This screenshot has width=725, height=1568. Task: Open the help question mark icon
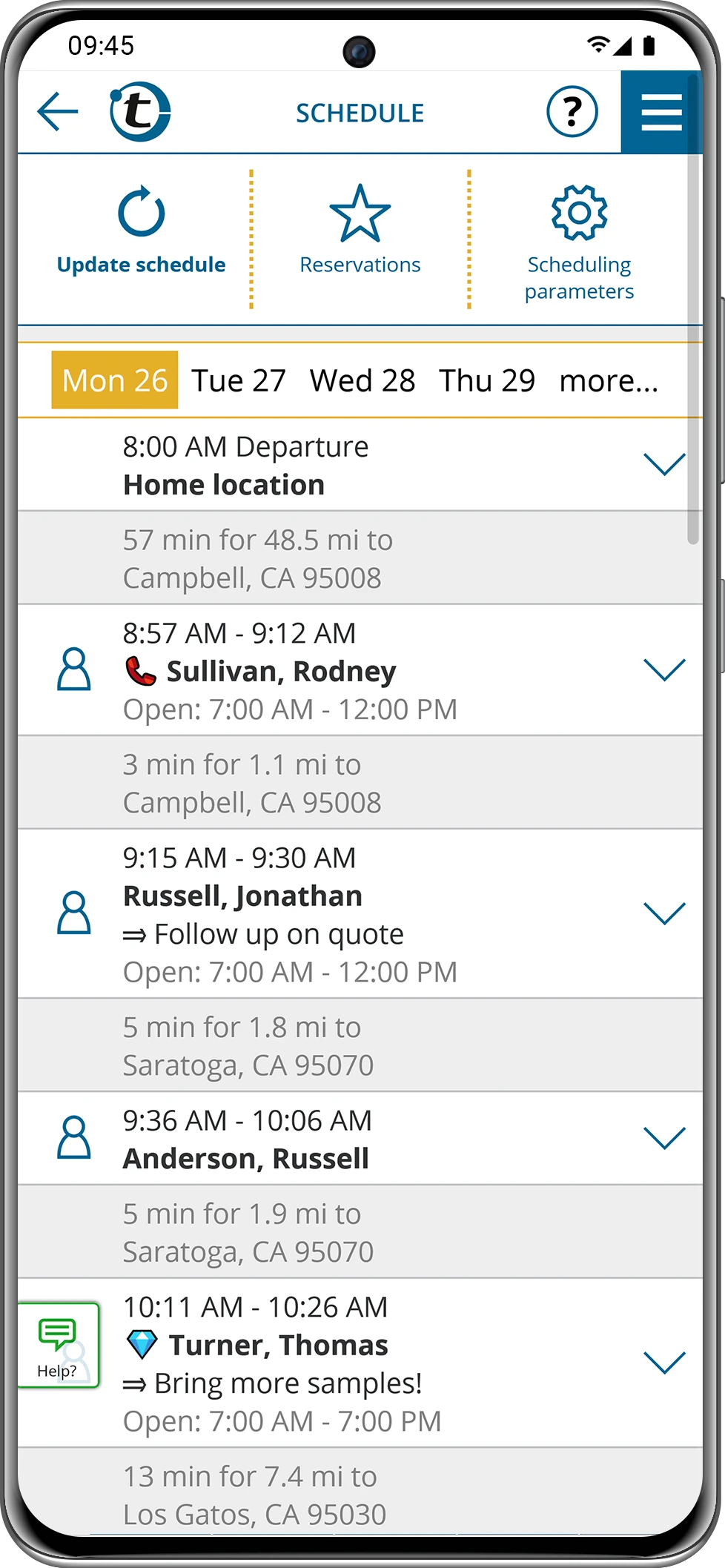click(572, 112)
